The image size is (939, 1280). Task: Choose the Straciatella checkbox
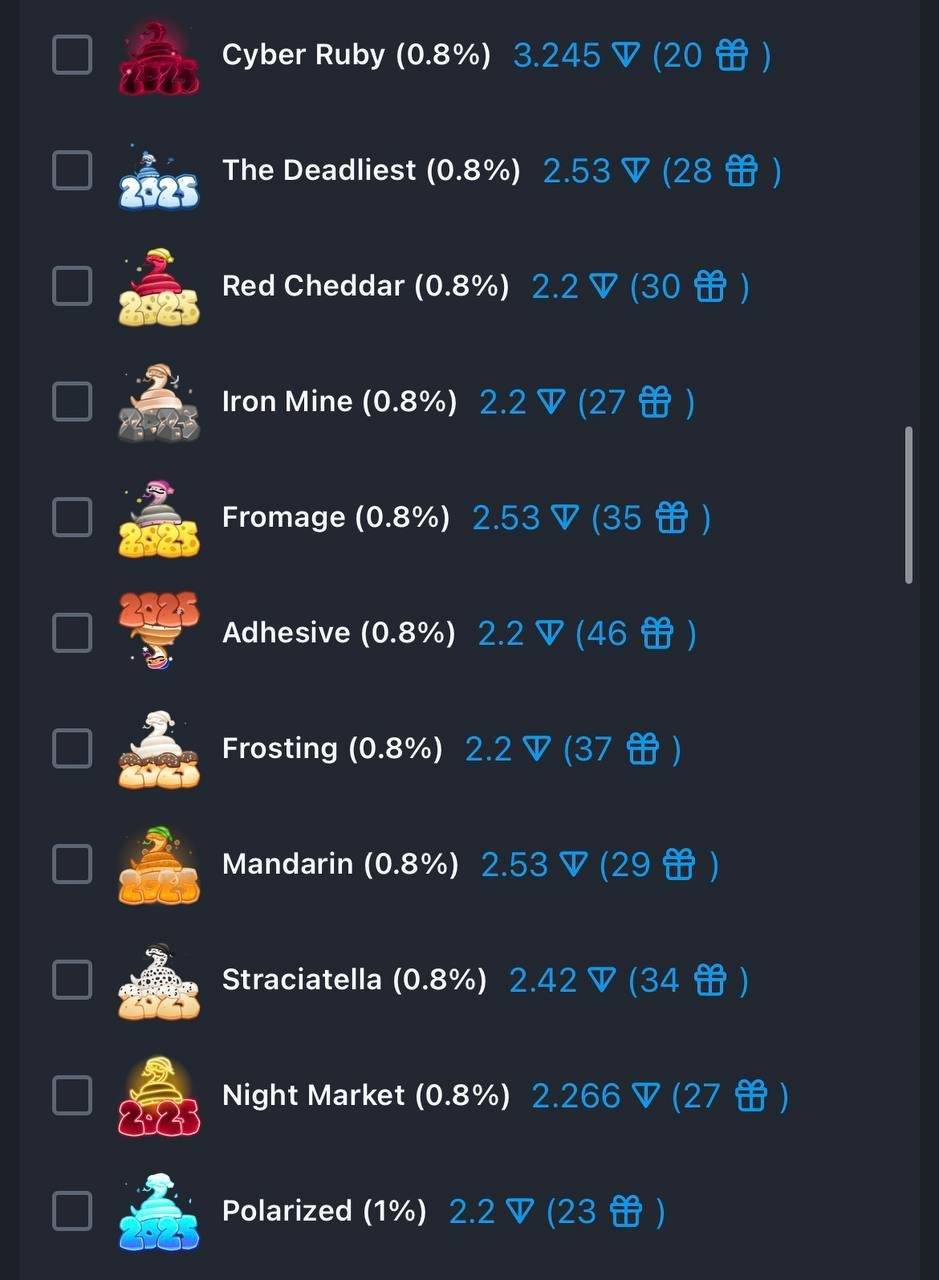tap(72, 980)
